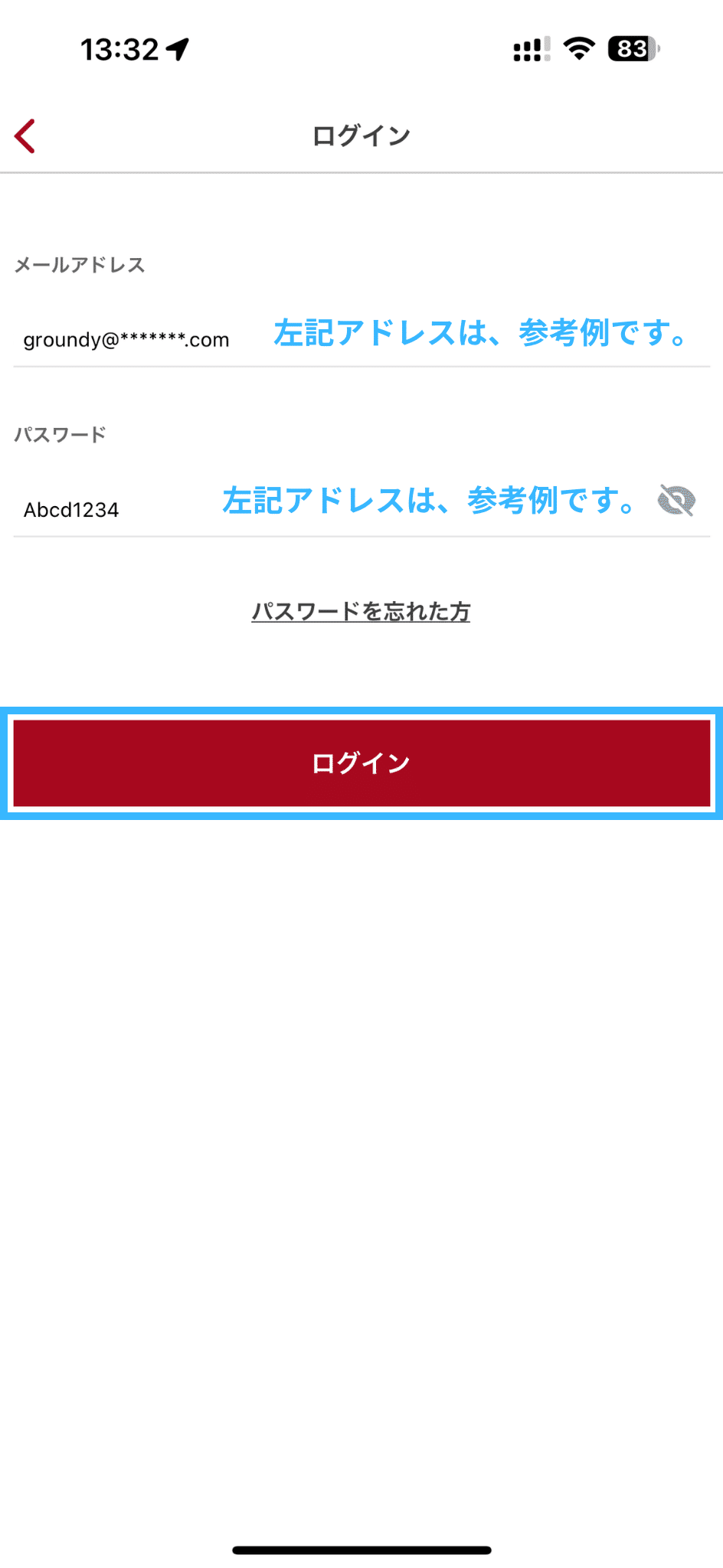Tap the battery indicator showing 83
Screen dimensions: 723x1568
631,48
